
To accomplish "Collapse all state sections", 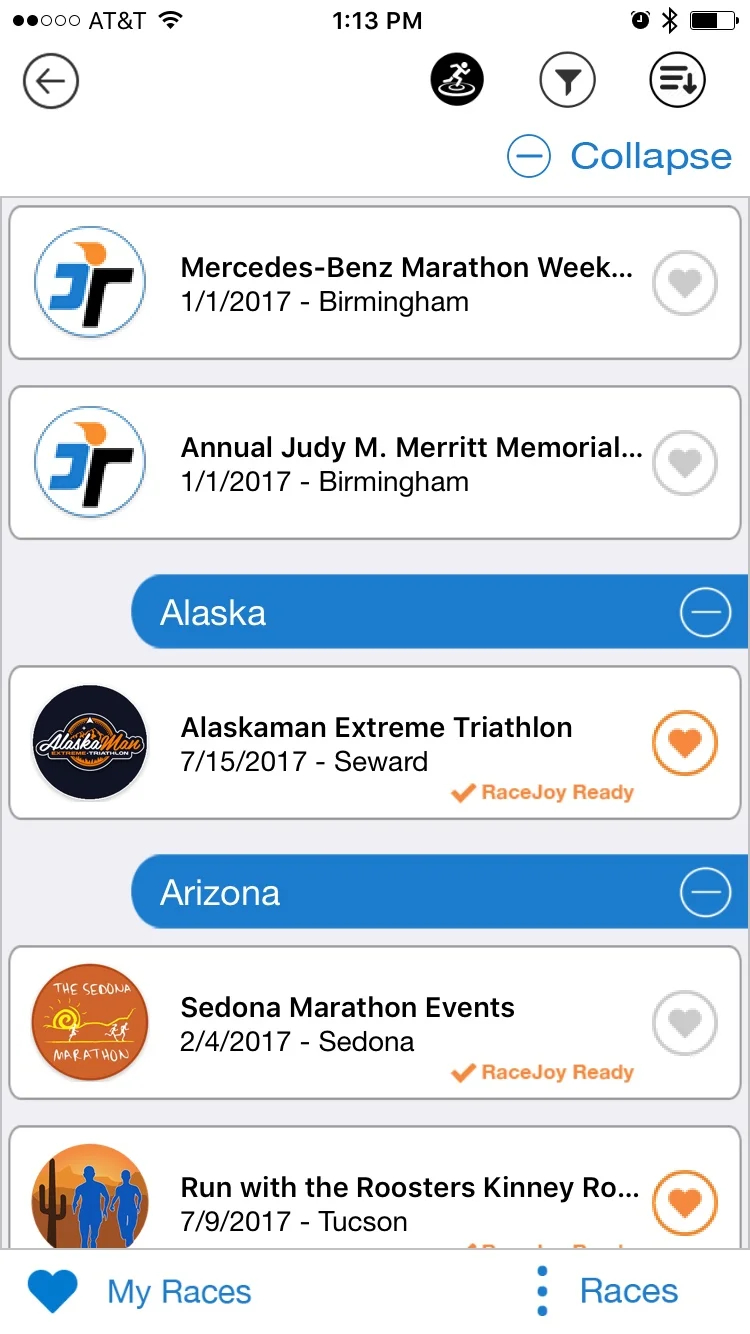I will 620,156.
